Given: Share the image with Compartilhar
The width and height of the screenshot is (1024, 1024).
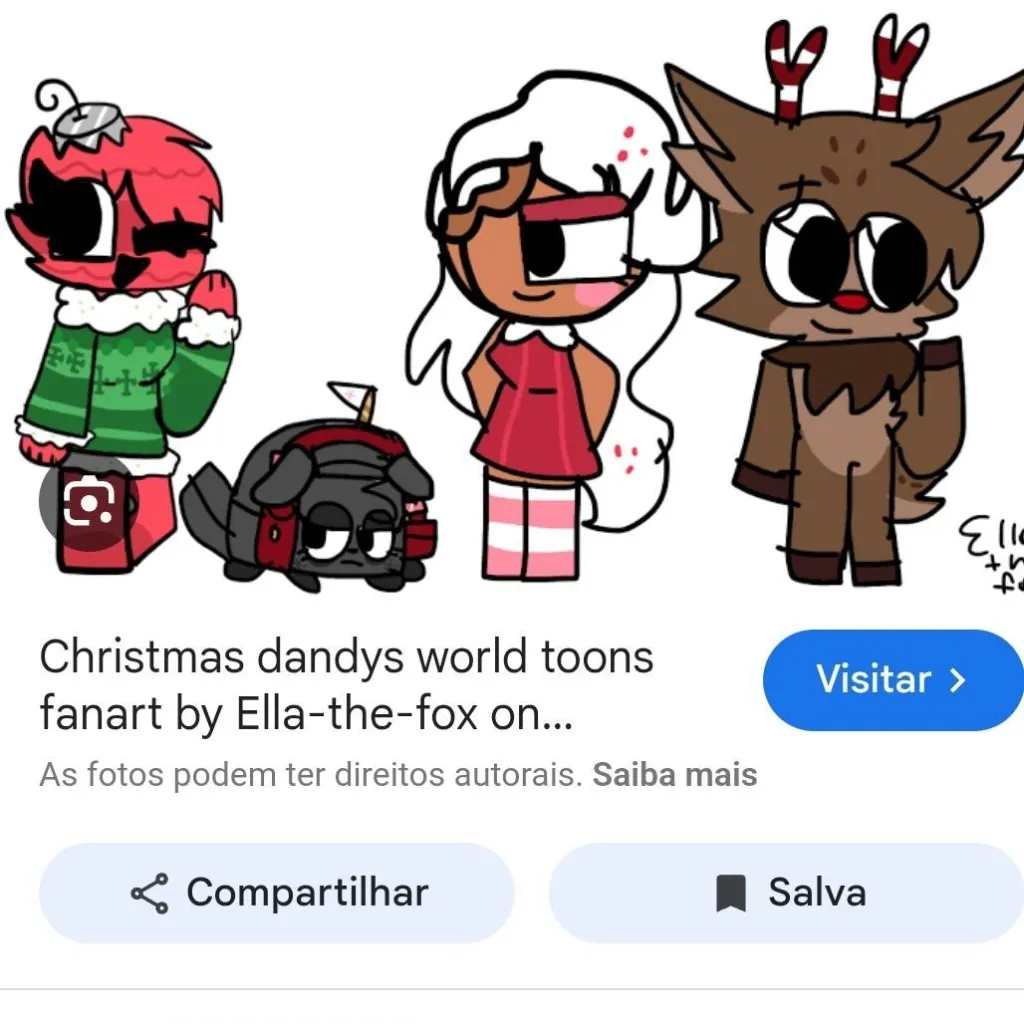Looking at the screenshot, I should [x=277, y=892].
